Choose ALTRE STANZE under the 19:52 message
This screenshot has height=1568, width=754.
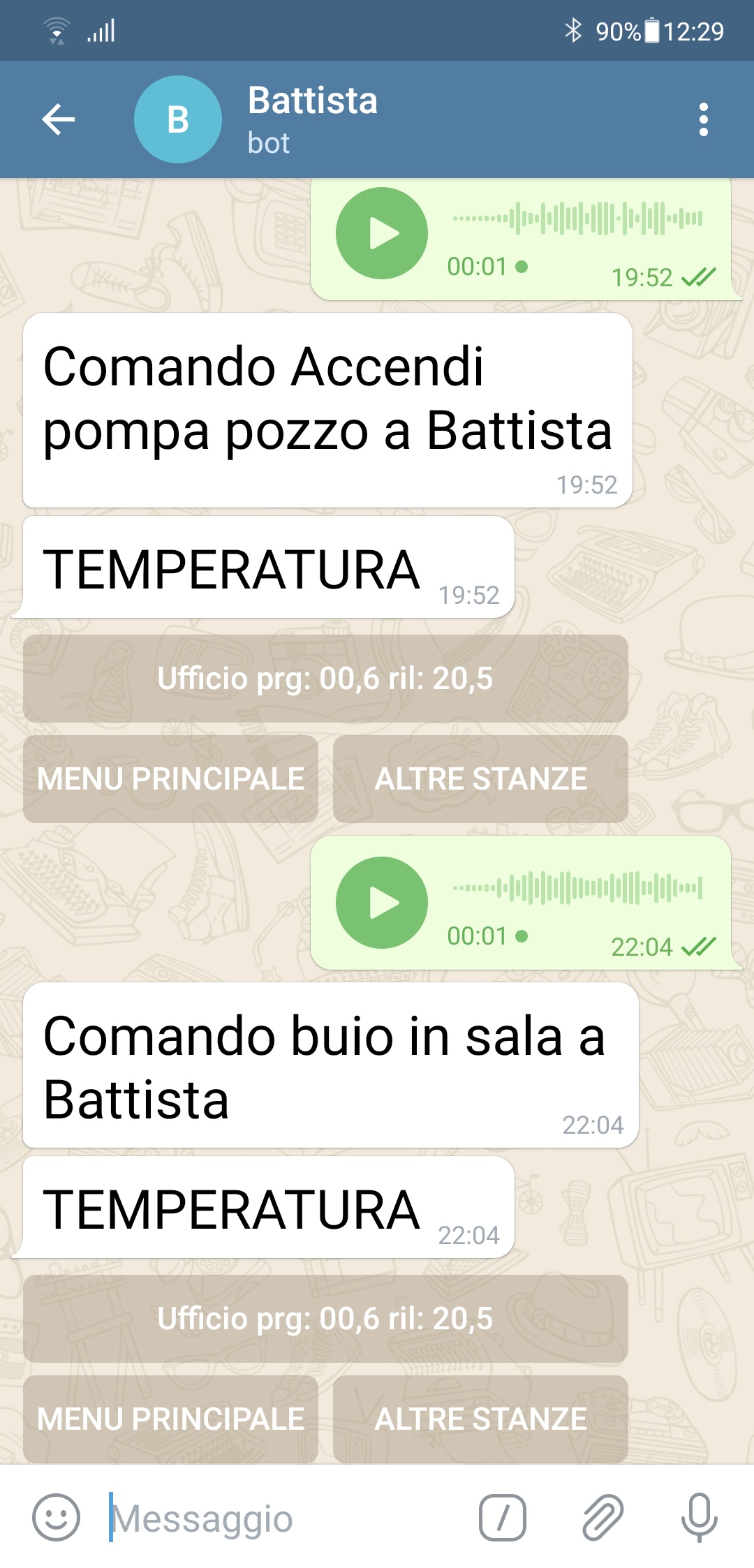point(480,779)
